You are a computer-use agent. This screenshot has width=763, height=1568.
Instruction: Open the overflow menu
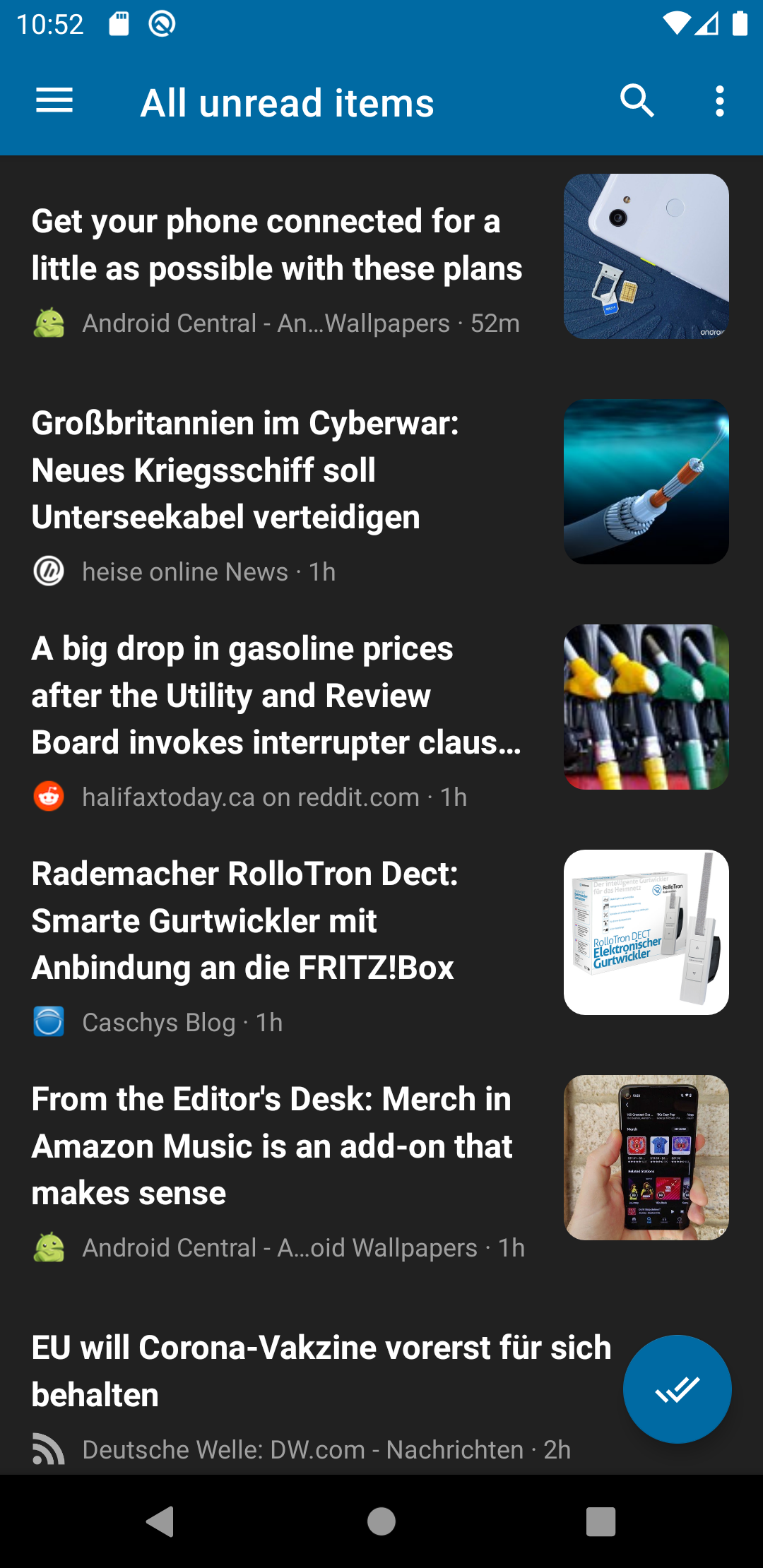click(719, 101)
